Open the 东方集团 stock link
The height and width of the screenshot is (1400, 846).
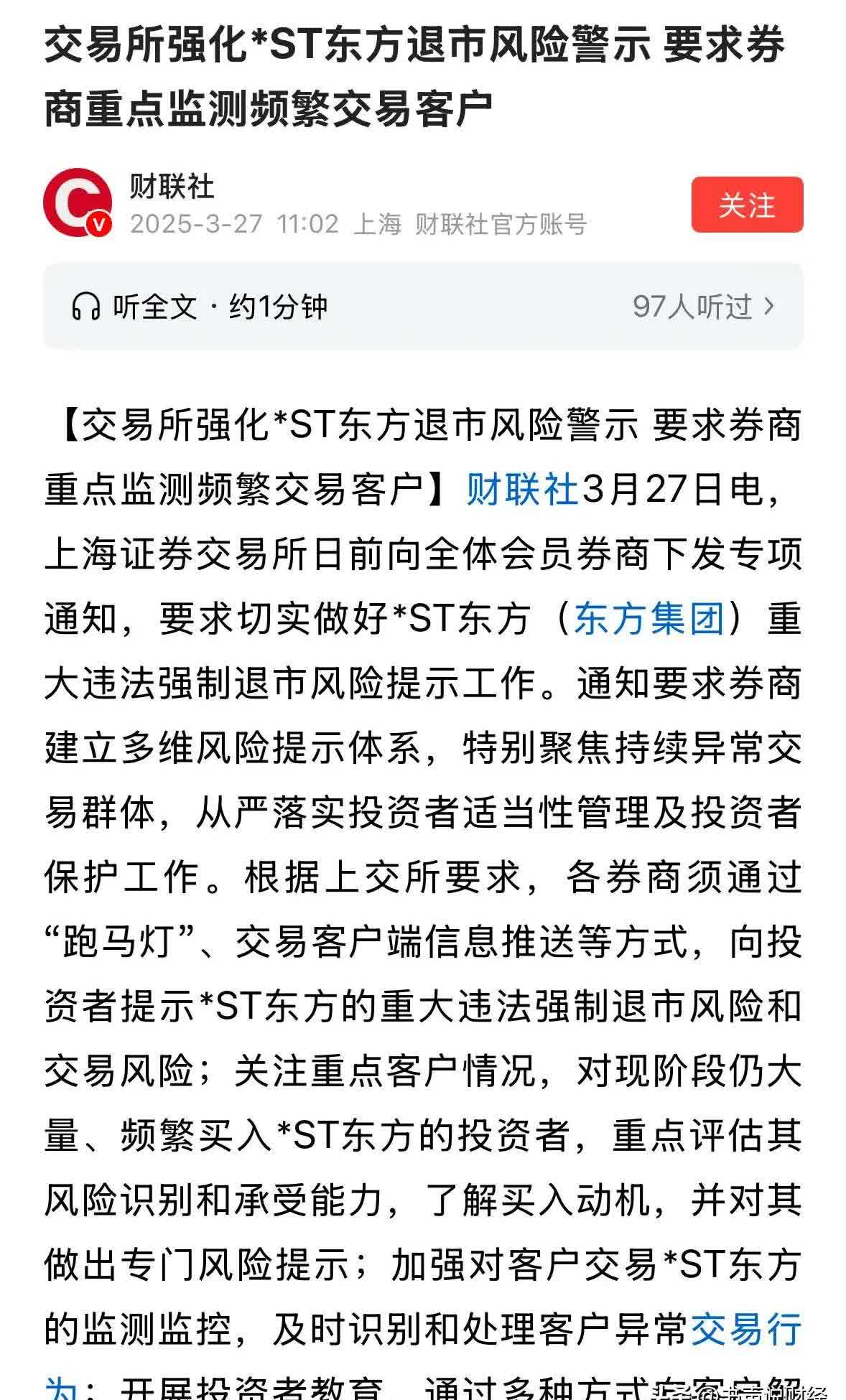[x=649, y=618]
